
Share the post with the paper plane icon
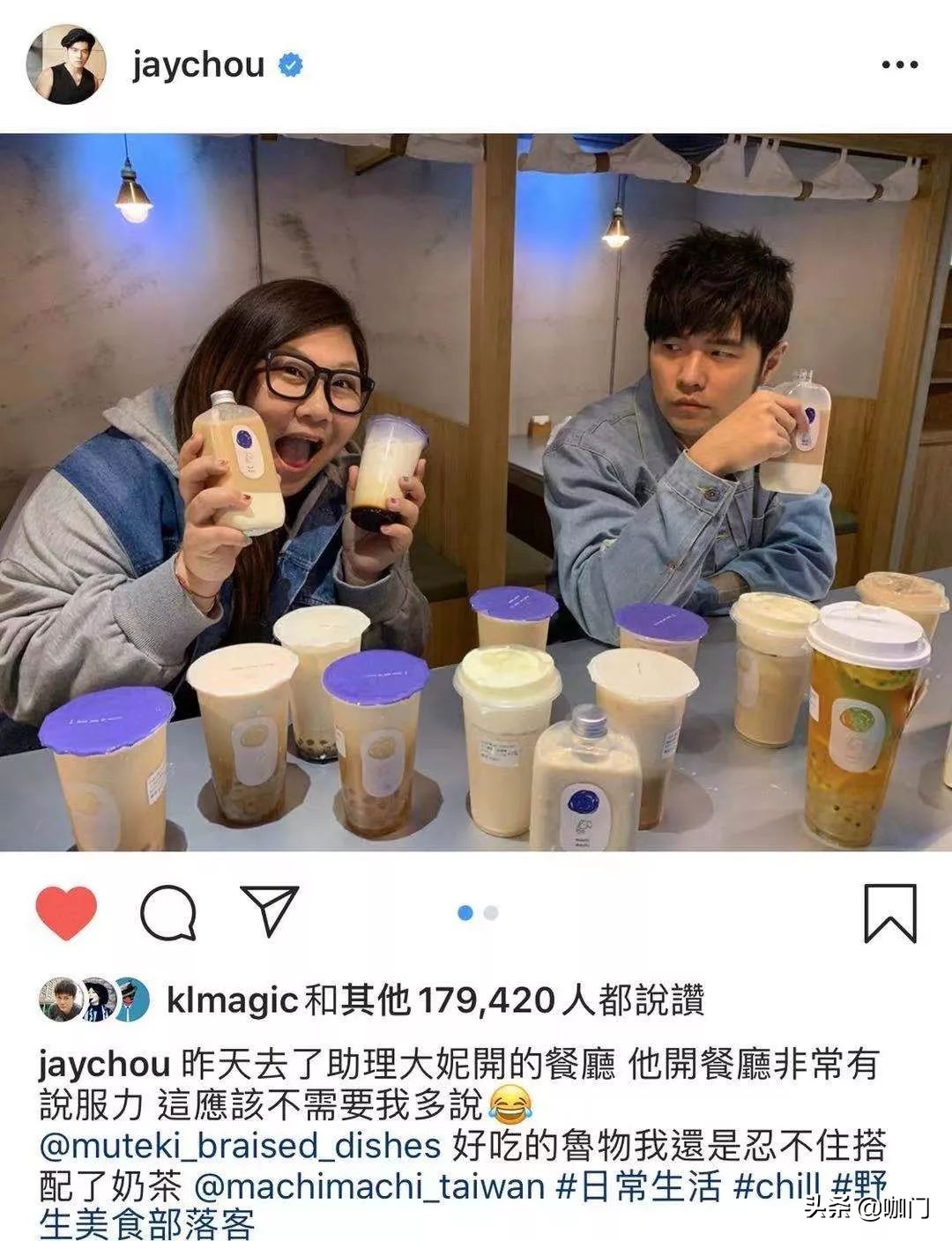pyautogui.click(x=269, y=911)
